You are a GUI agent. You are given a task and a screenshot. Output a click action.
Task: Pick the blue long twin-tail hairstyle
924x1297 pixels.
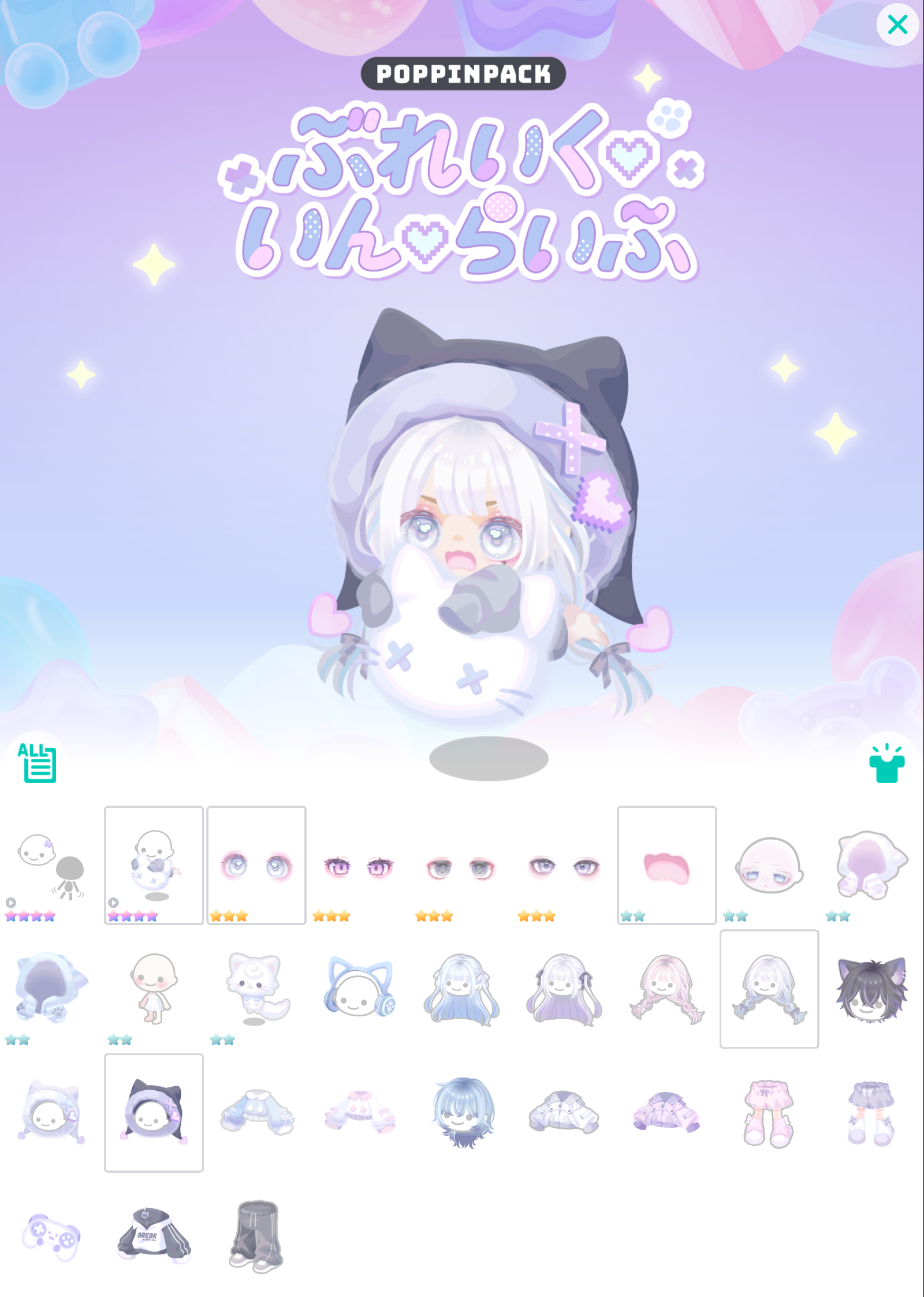(x=461, y=989)
